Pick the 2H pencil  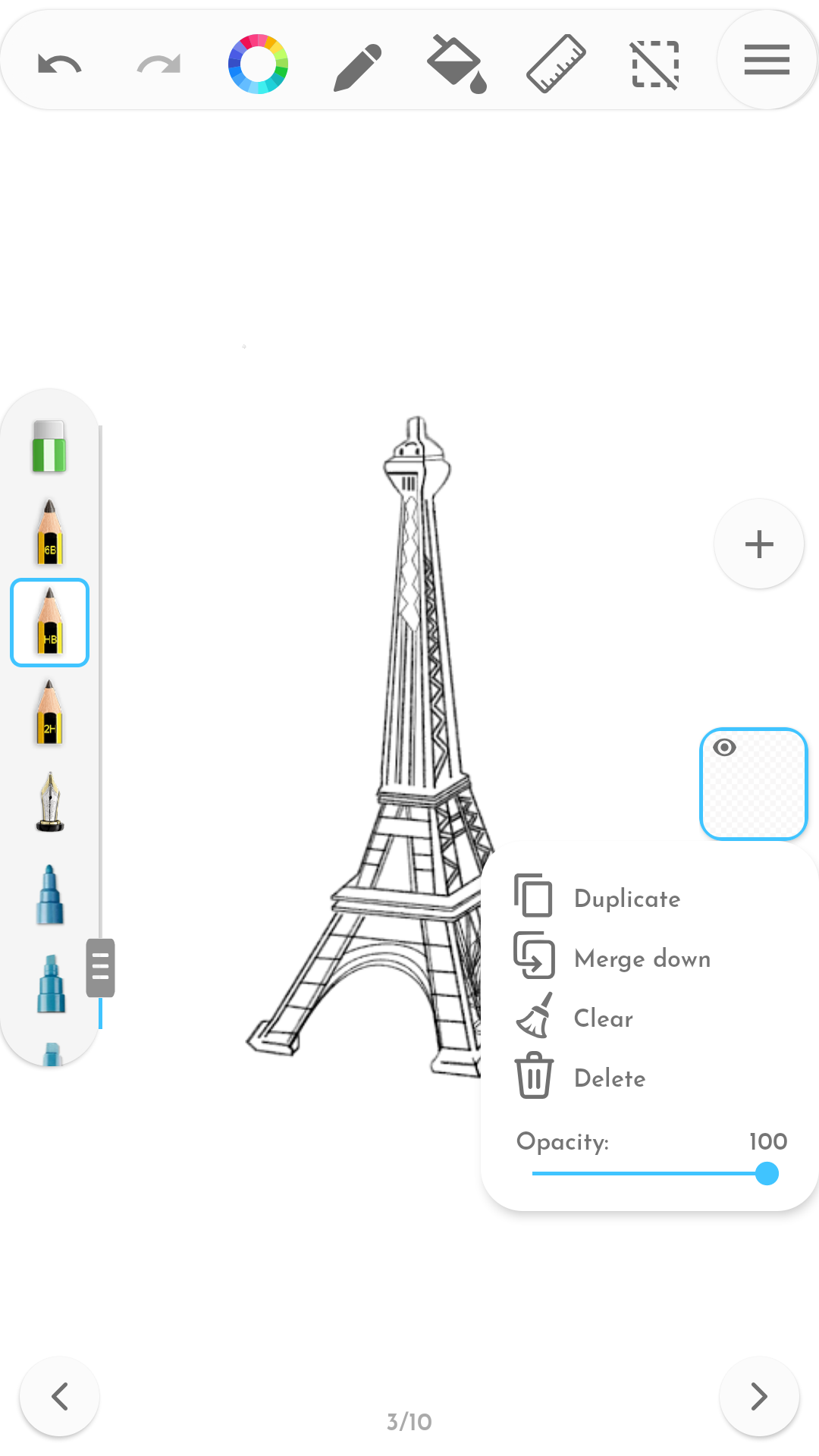pos(49,712)
